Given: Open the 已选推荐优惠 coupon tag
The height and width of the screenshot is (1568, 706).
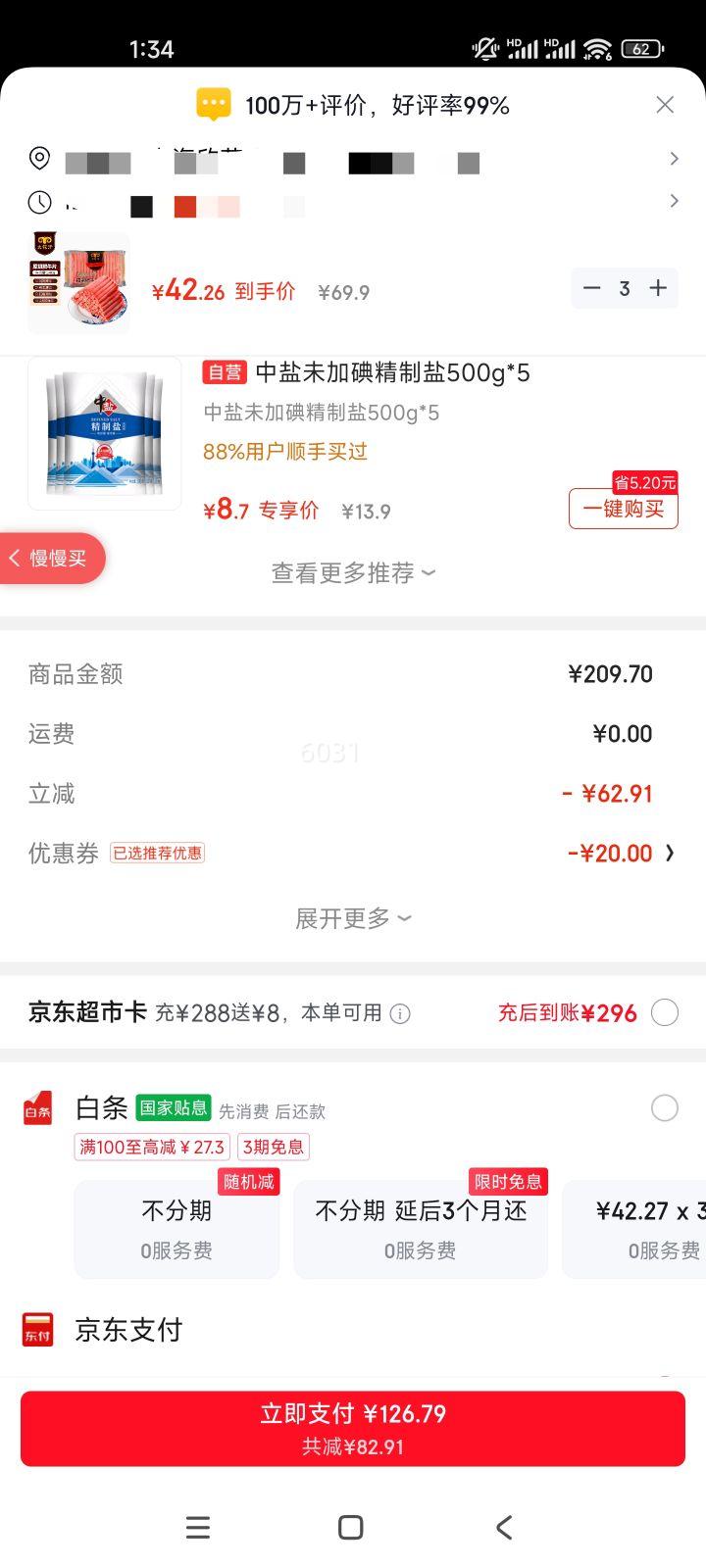Looking at the screenshot, I should pyautogui.click(x=158, y=853).
